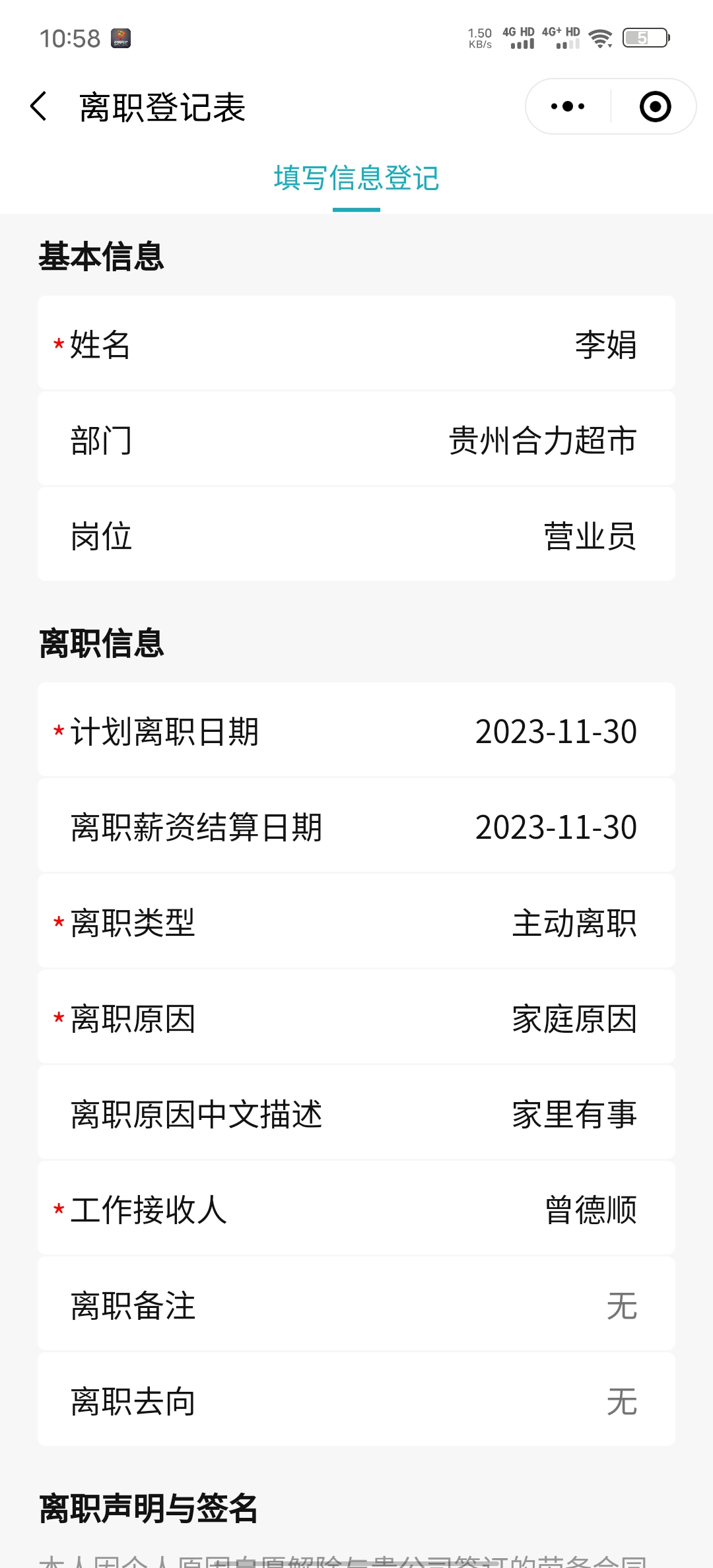This screenshot has height=1568, width=713.
Task: Fill in the 离职备注 field
Action: 621,1306
